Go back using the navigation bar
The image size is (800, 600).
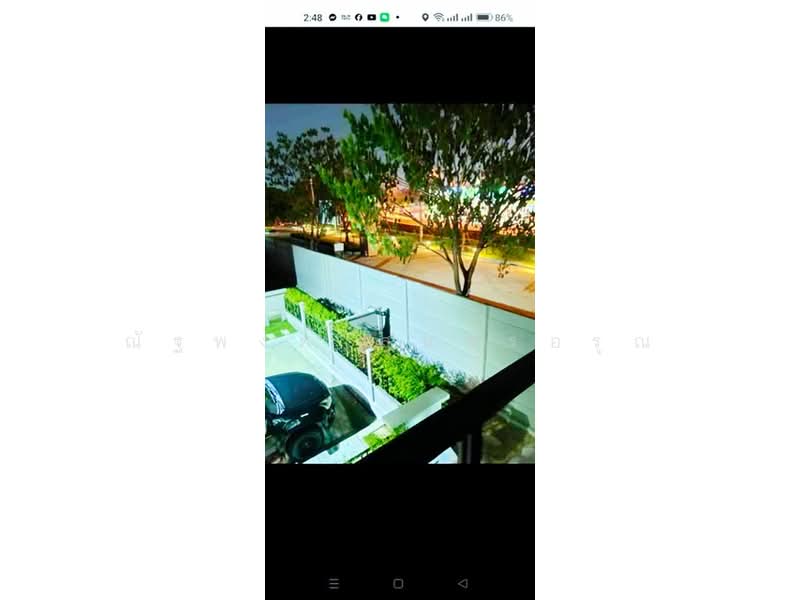coord(462,583)
